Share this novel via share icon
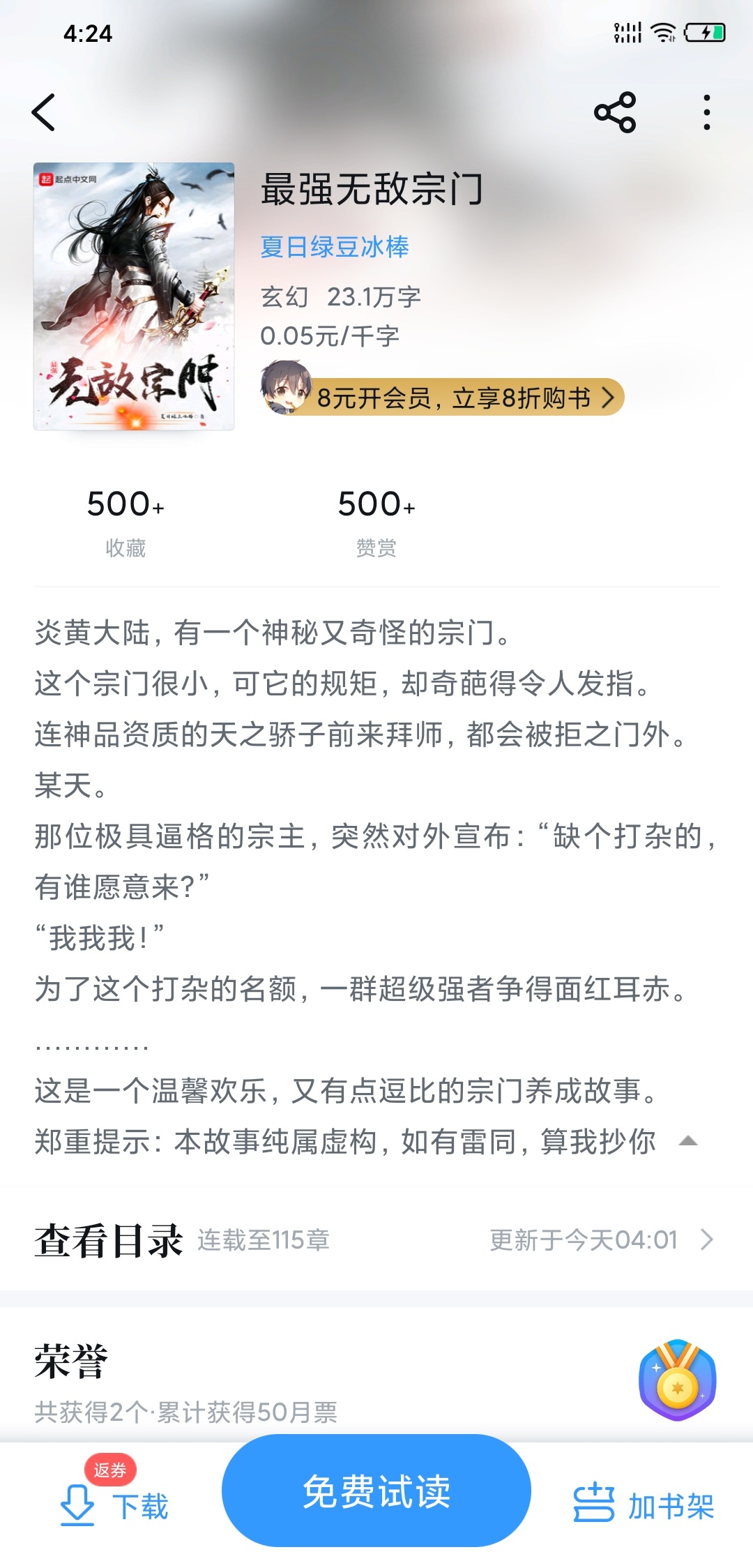The height and width of the screenshot is (1568, 753). 614,112
